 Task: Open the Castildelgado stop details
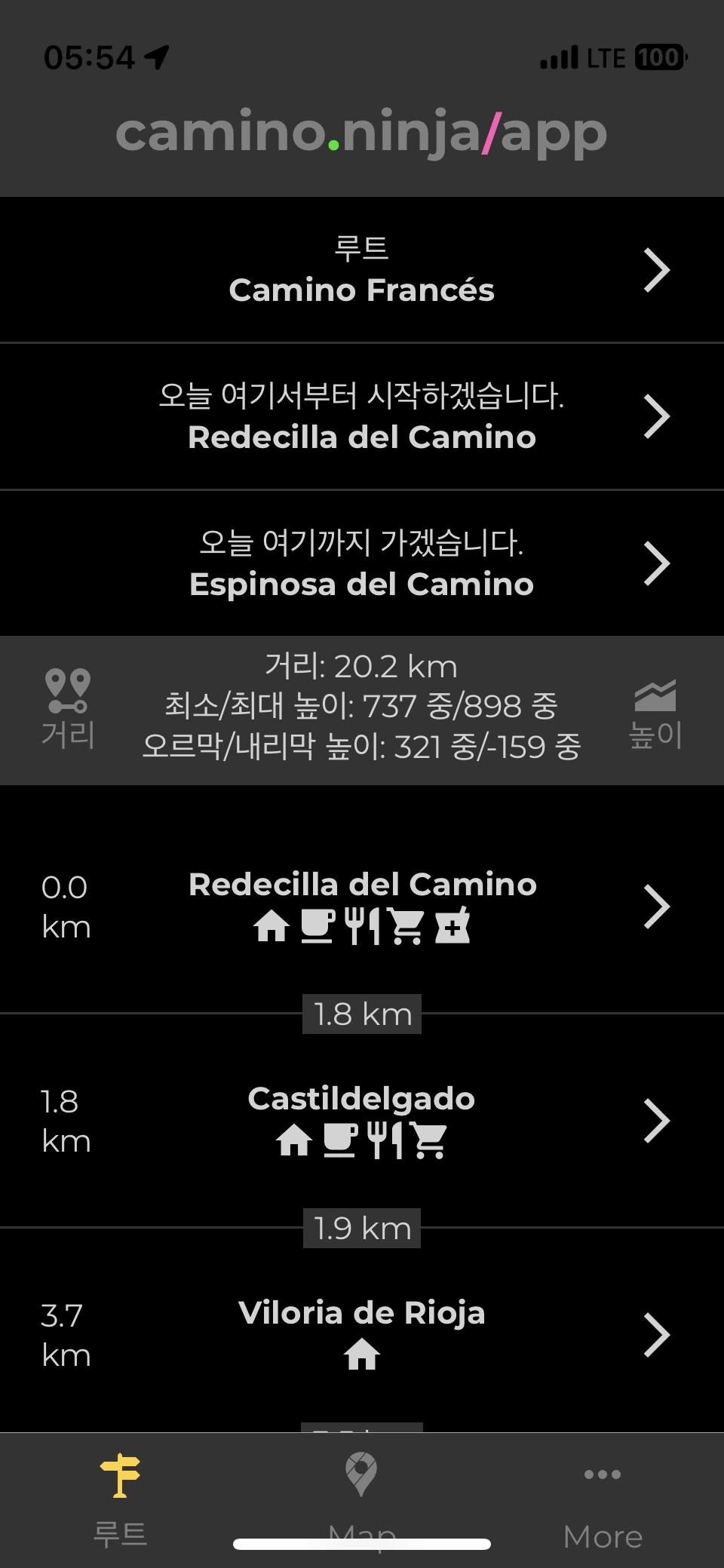pos(362,1120)
